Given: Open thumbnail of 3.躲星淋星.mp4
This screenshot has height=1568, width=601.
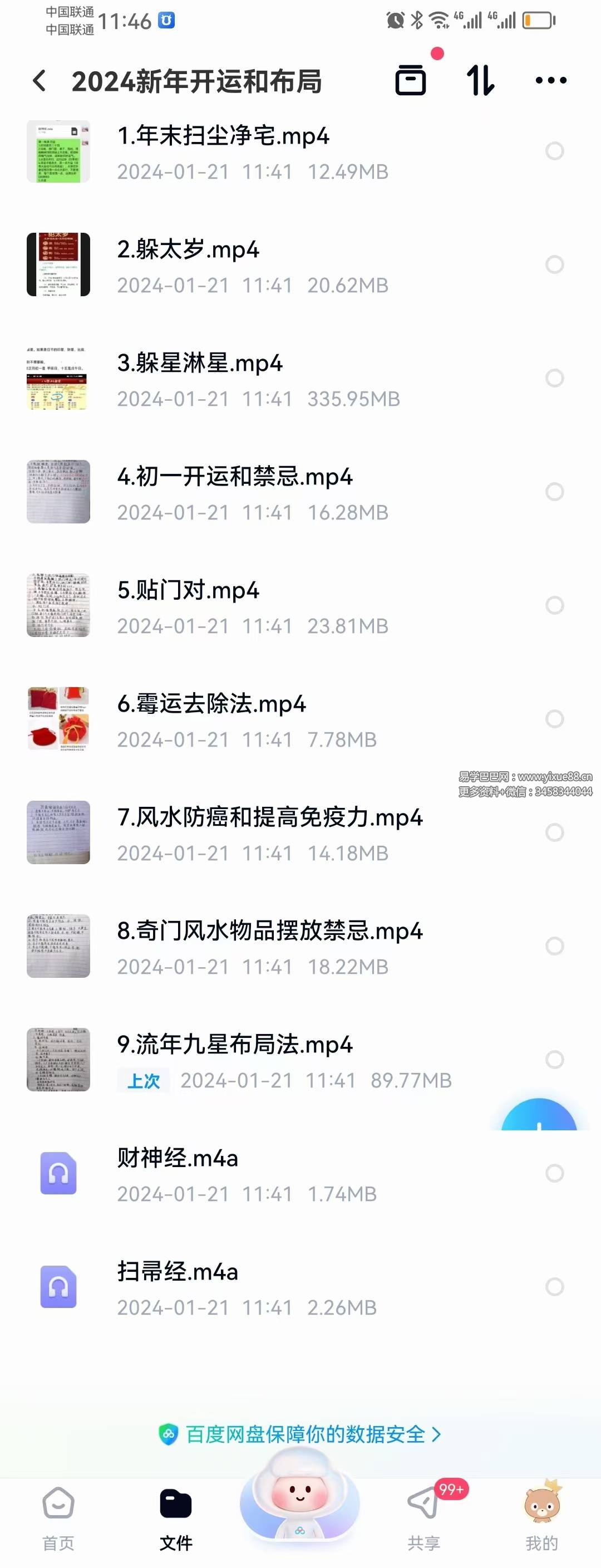Looking at the screenshot, I should pyautogui.click(x=58, y=378).
